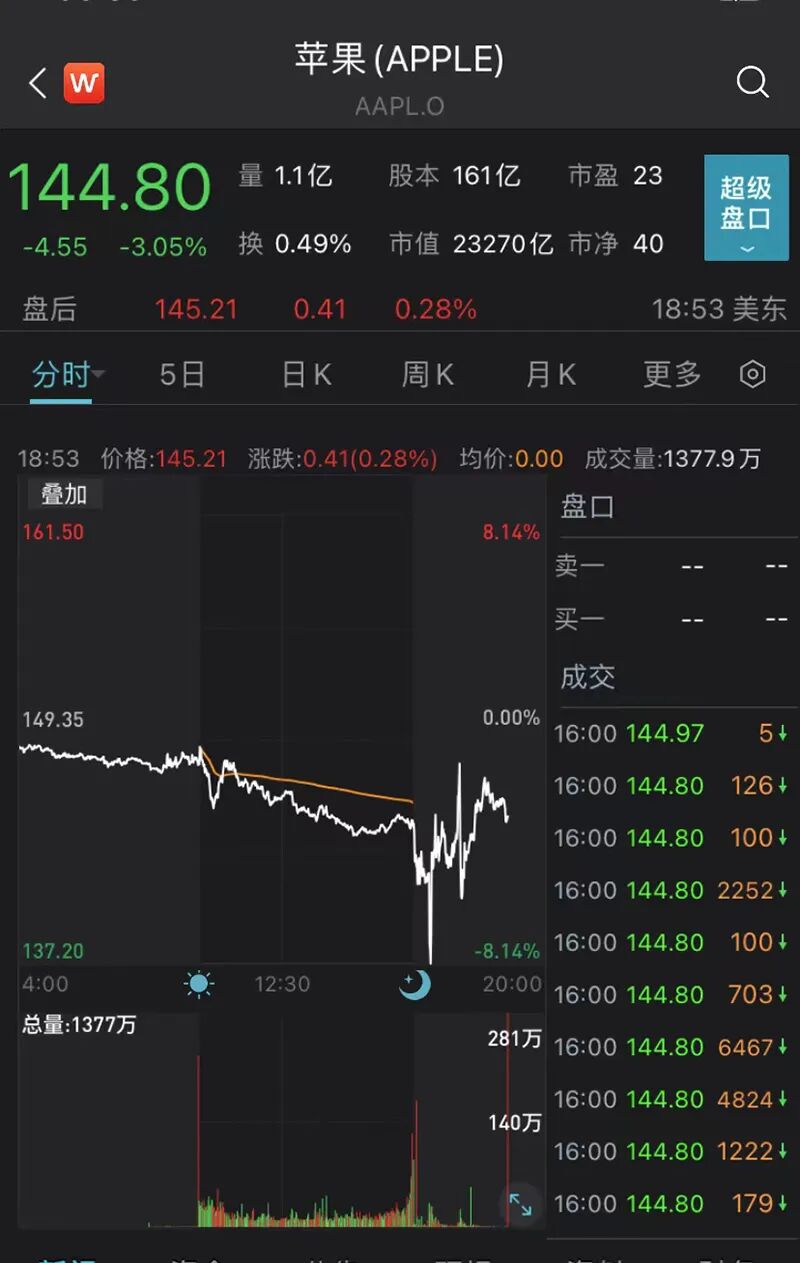Switch to the 5日 chart tab

182,375
